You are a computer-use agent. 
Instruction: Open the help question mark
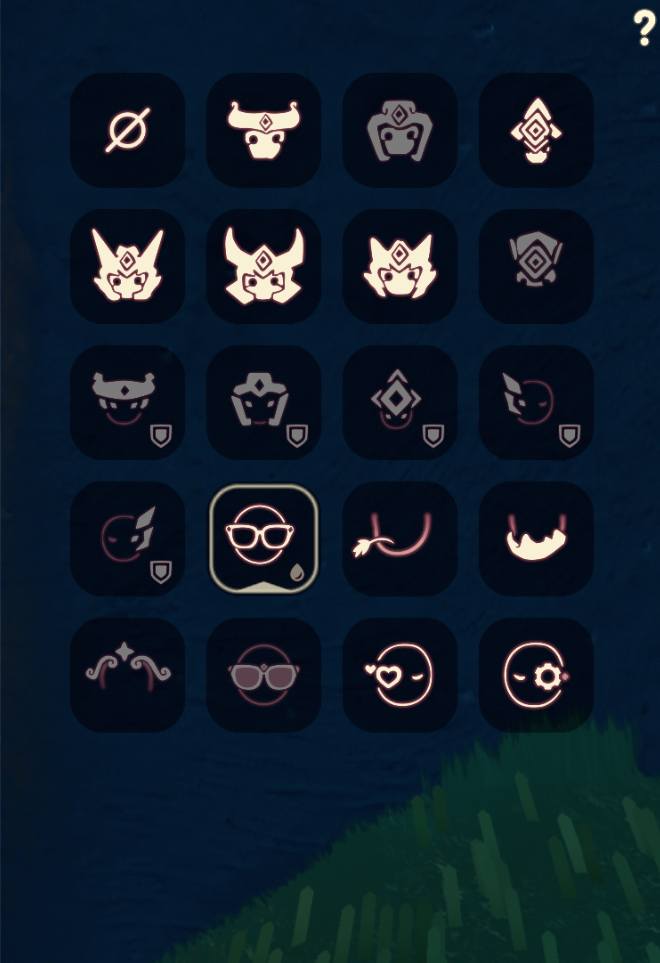tap(644, 28)
